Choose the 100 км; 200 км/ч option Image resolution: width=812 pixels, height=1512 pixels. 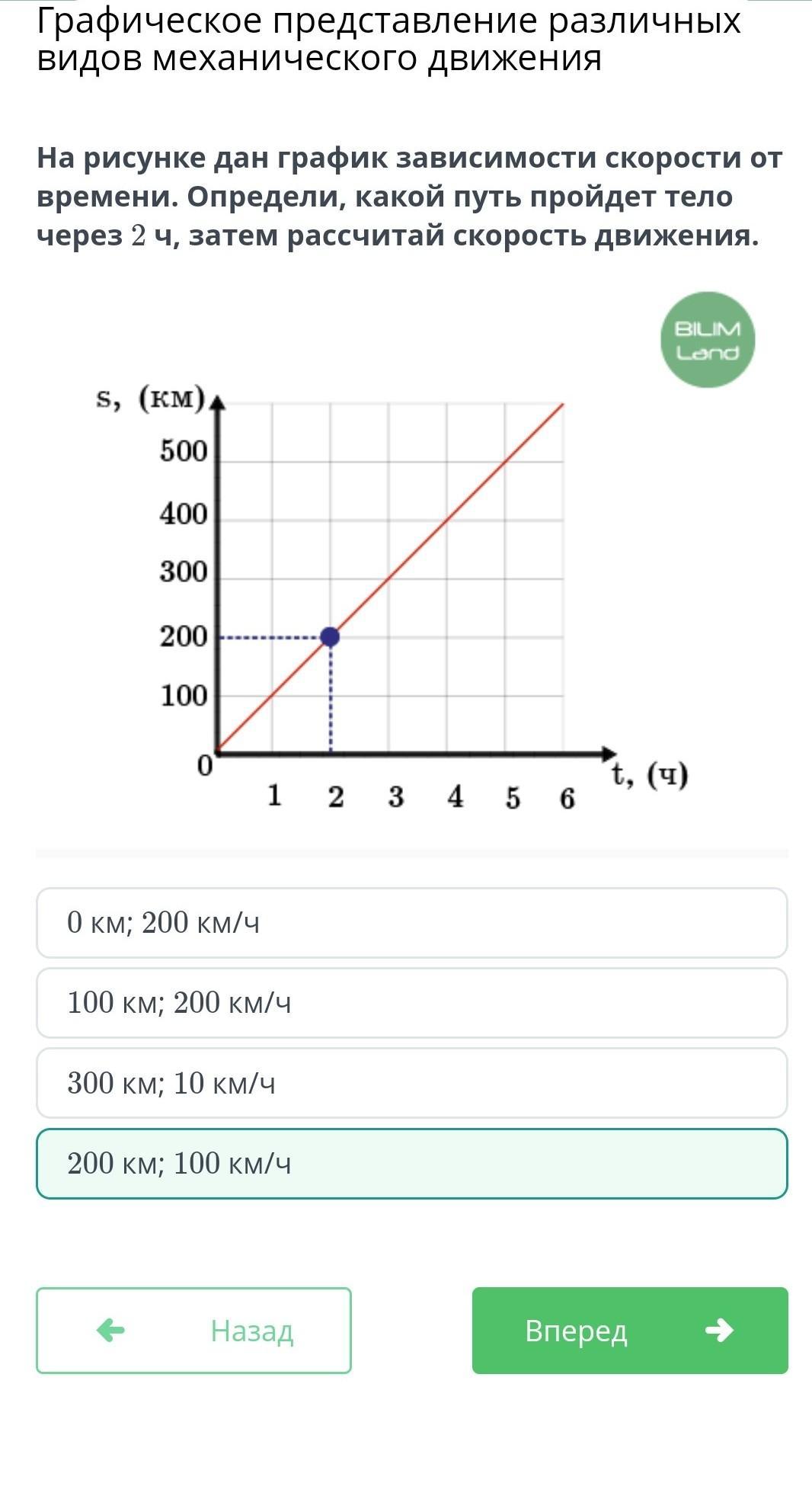[x=411, y=1002]
